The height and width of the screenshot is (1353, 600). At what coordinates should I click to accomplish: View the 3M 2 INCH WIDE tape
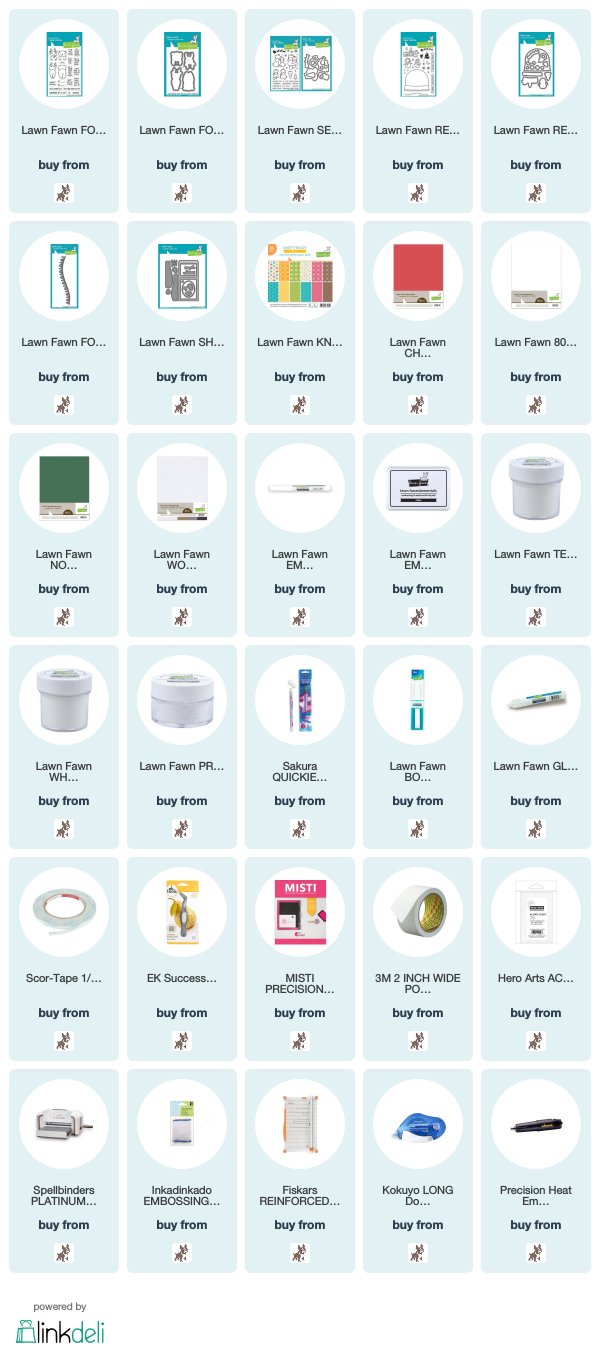pos(417,912)
